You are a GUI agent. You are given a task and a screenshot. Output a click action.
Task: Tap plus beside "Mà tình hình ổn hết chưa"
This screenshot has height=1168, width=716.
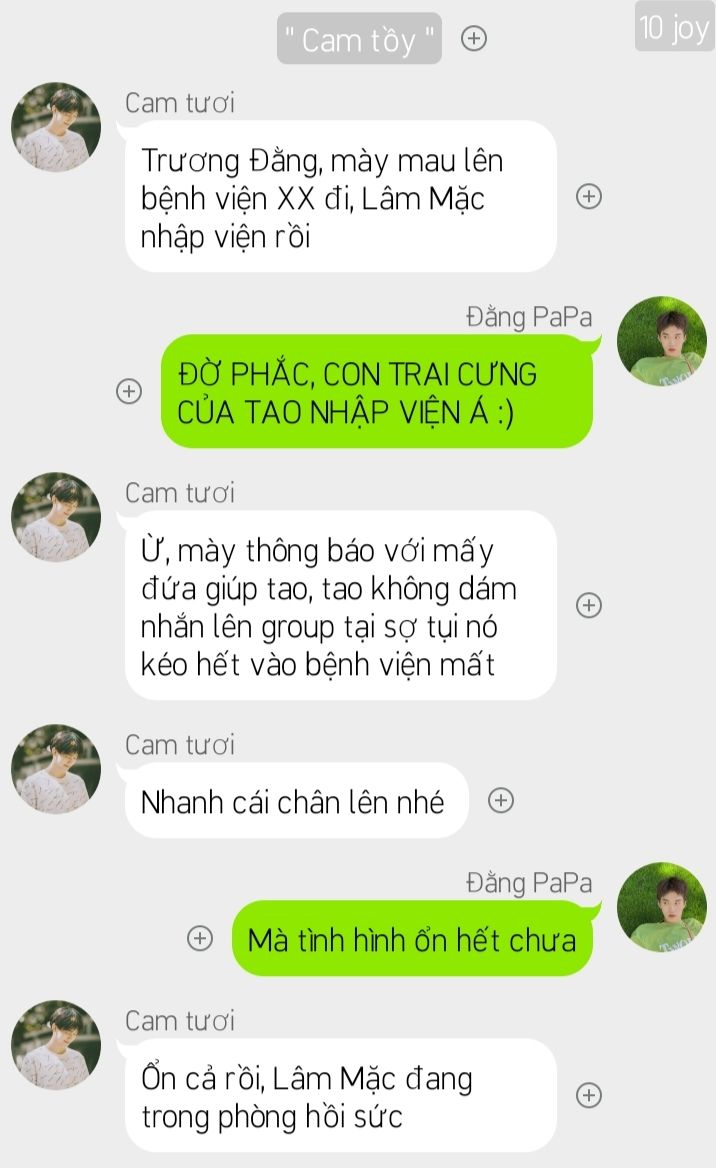(200, 938)
